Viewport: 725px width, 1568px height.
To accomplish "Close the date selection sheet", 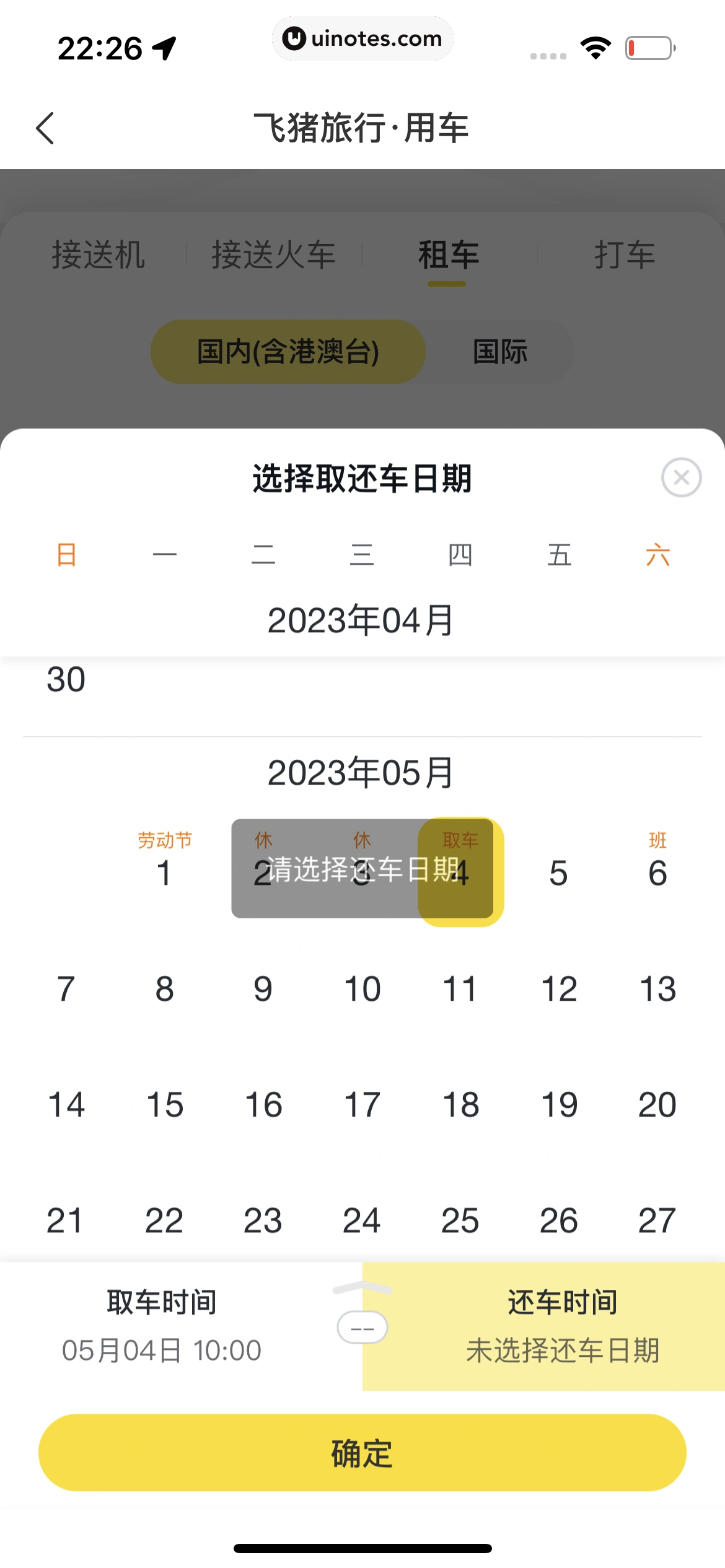I will tap(681, 477).
